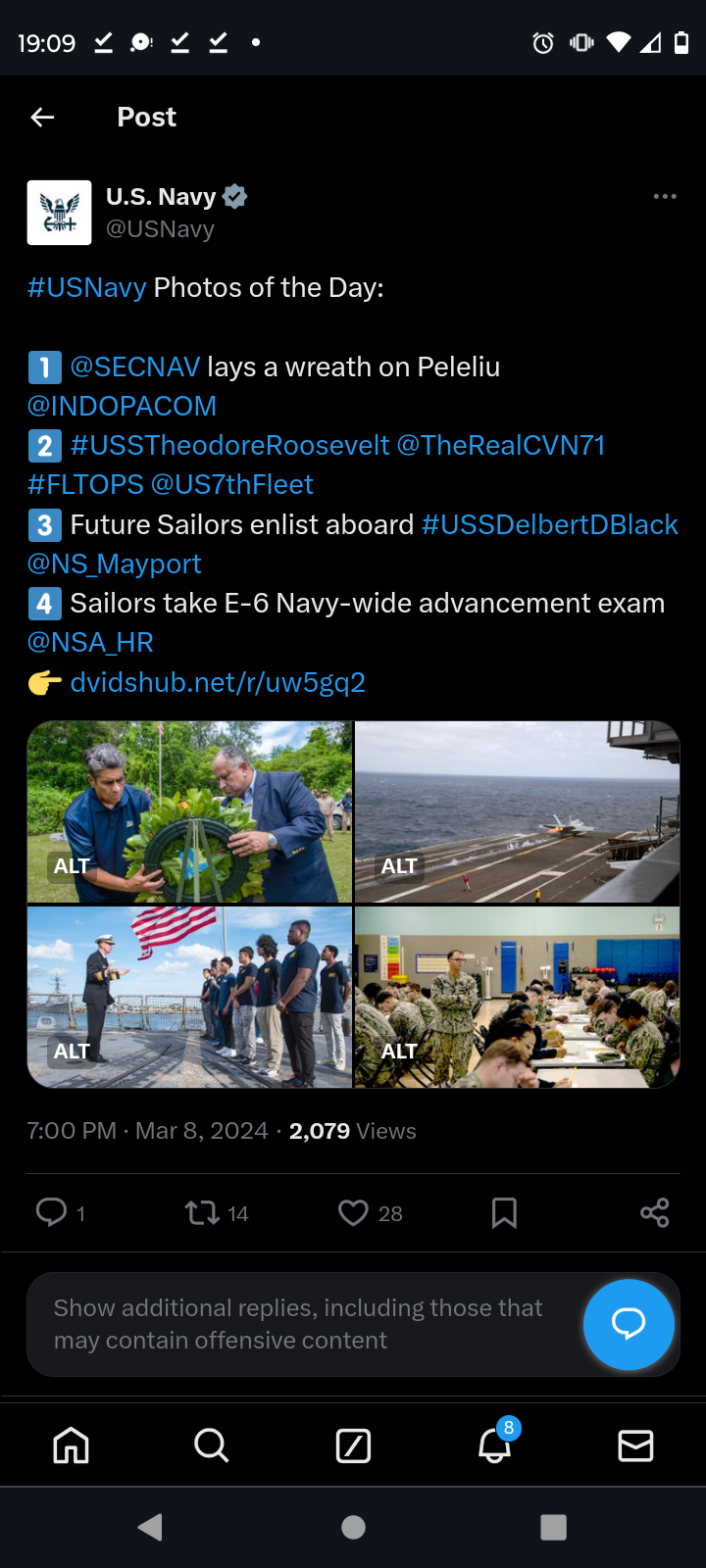View the wreath-laying photo
Viewport: 706px width, 1568px height.
pos(189,811)
